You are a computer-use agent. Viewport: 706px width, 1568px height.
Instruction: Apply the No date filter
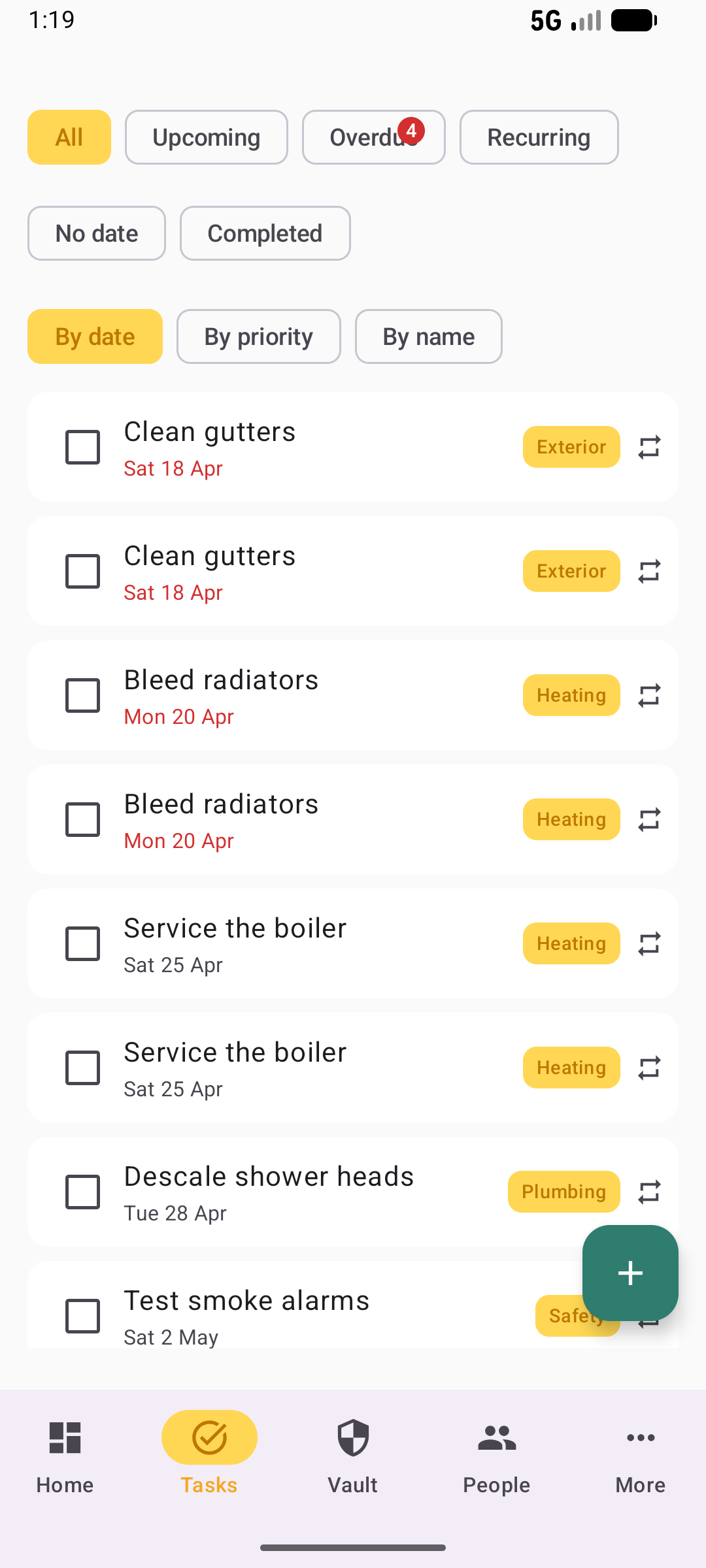[96, 233]
